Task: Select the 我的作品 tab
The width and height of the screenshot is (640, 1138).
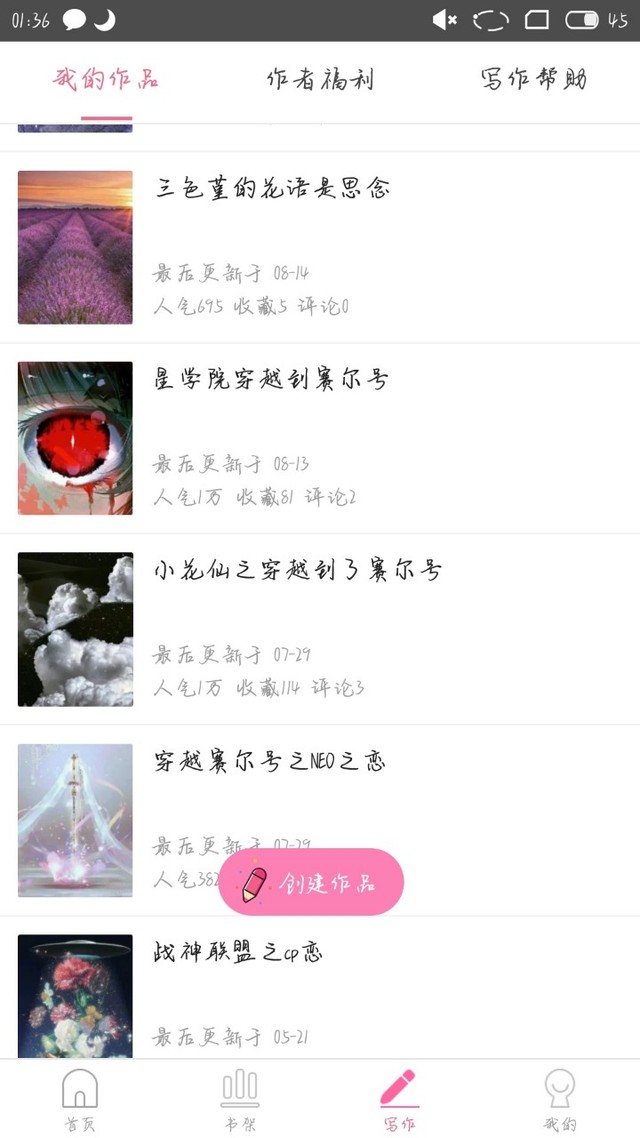Action: [106, 80]
